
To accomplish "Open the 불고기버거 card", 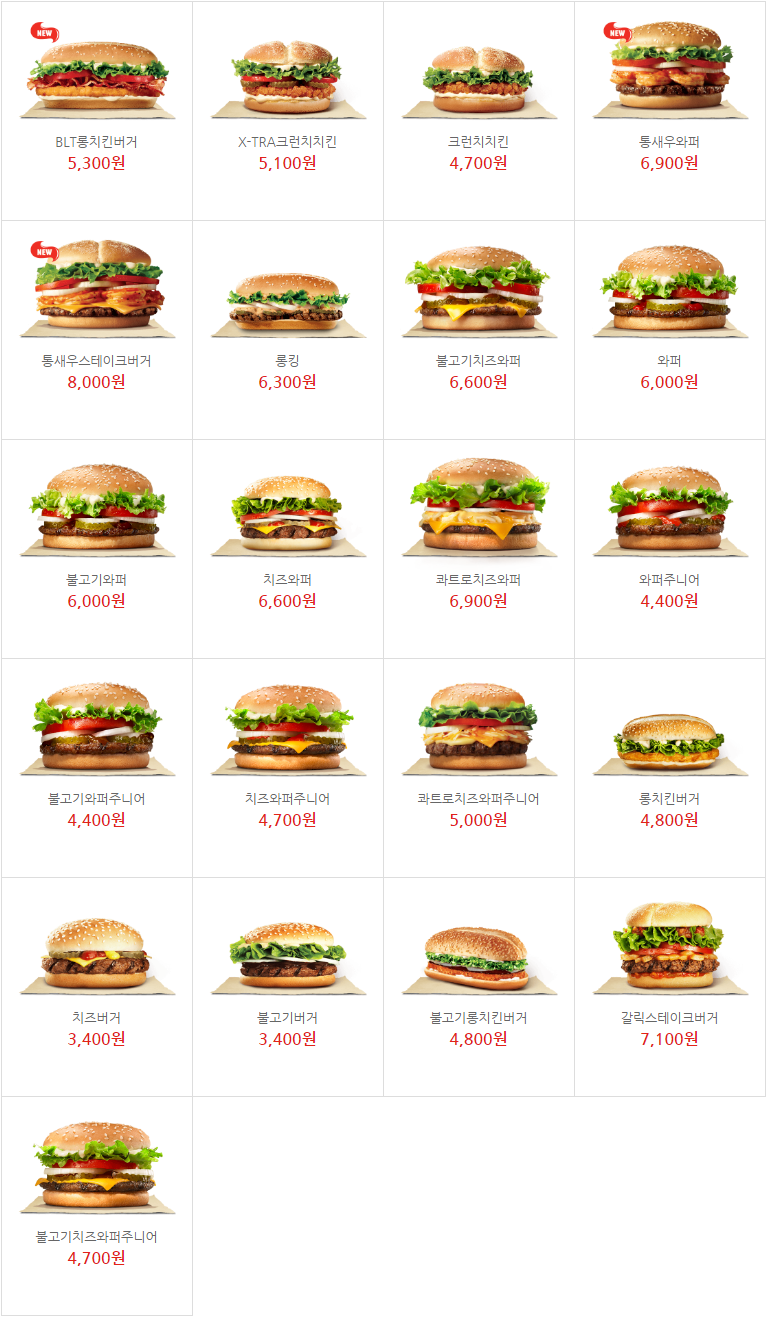I will (288, 987).
